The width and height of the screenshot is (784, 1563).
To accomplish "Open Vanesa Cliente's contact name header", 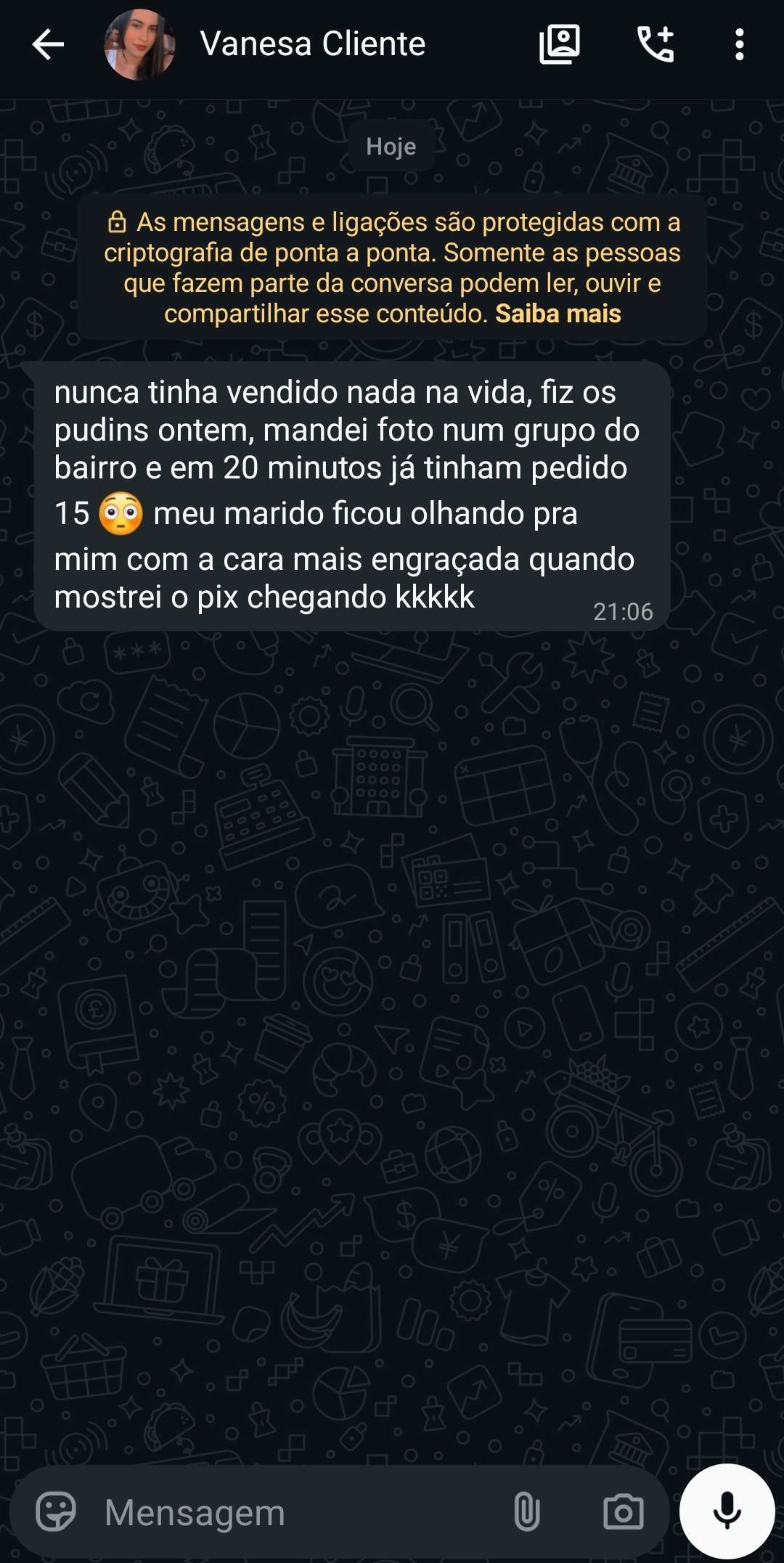I will point(314,44).
